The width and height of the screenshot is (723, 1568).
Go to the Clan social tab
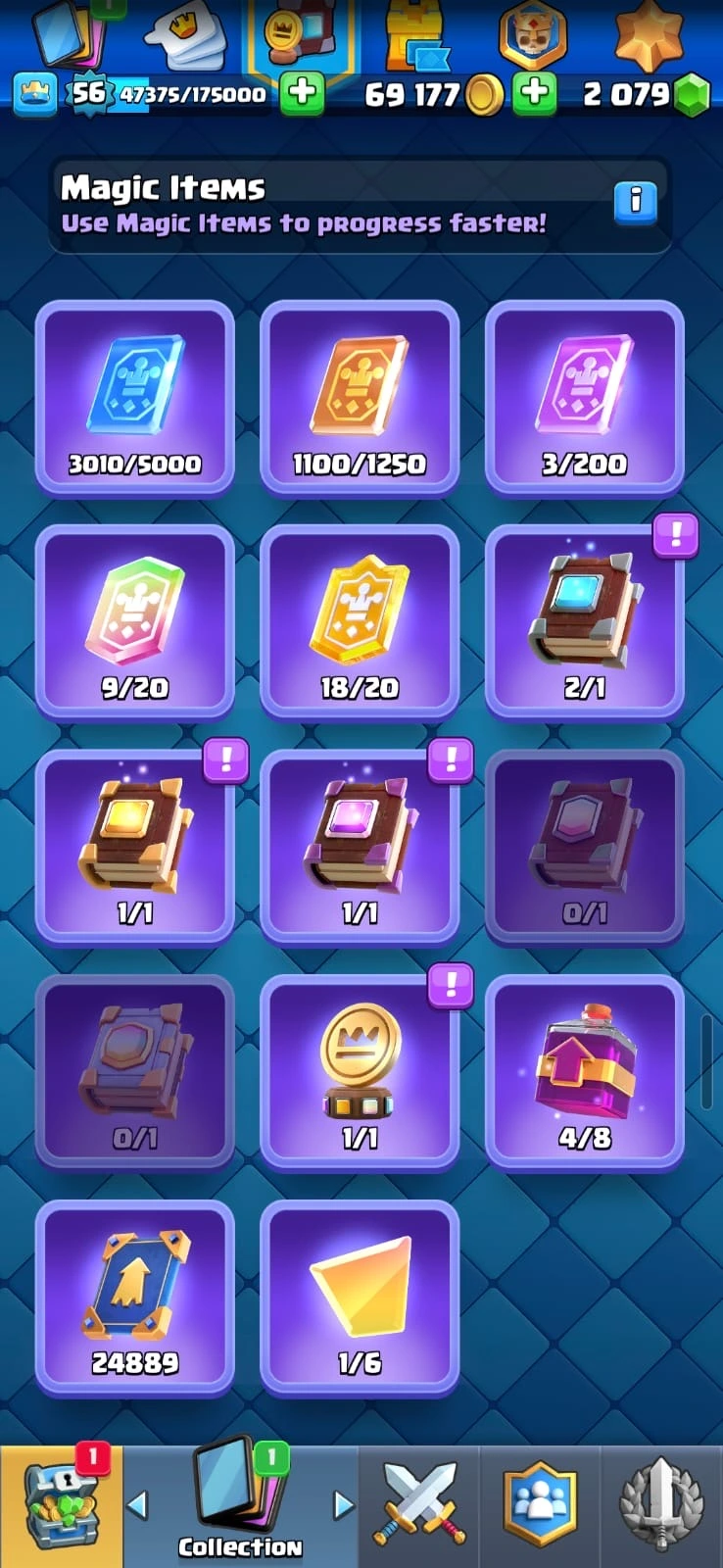(540, 1504)
